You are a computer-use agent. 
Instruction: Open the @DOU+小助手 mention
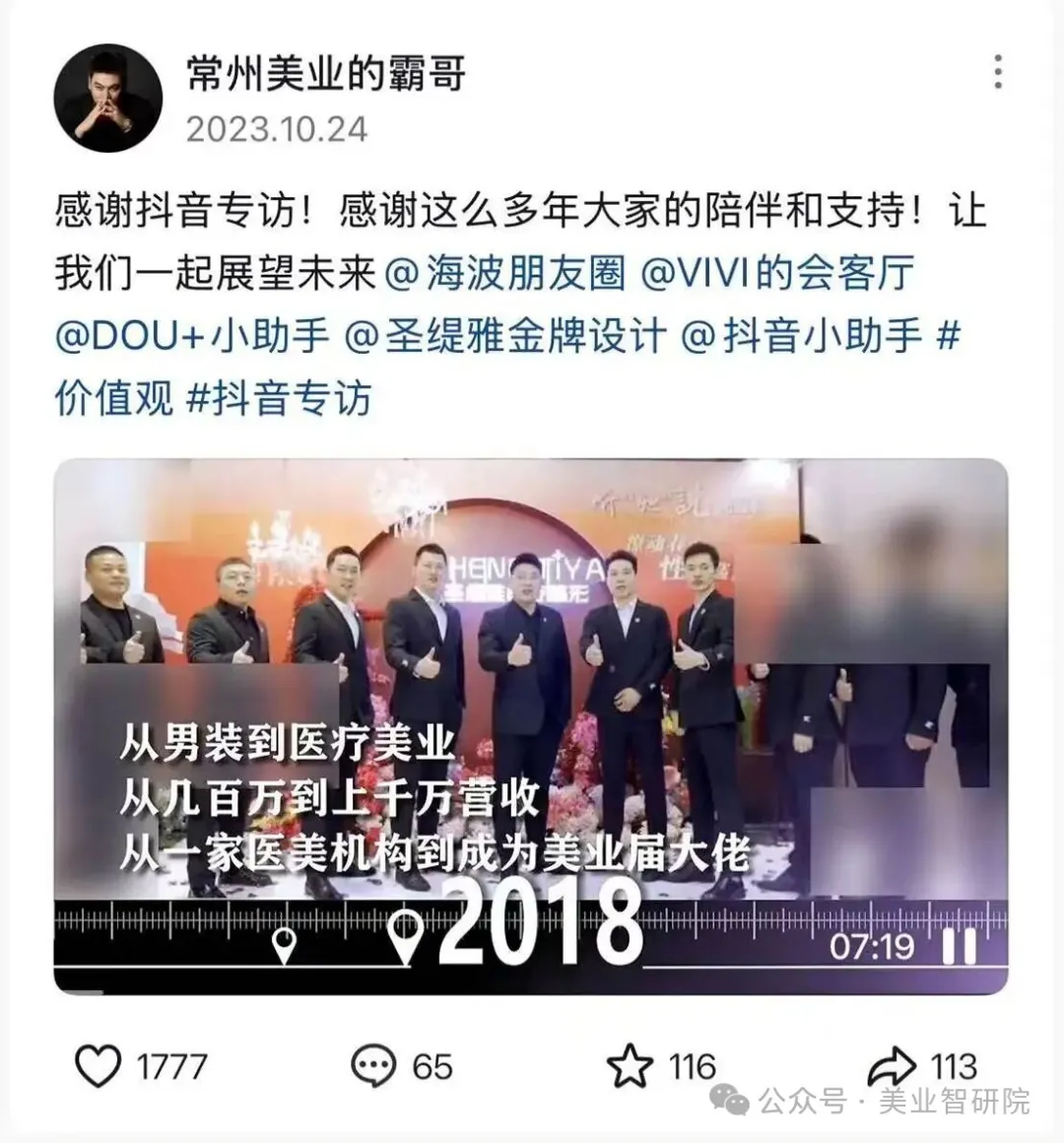192,336
